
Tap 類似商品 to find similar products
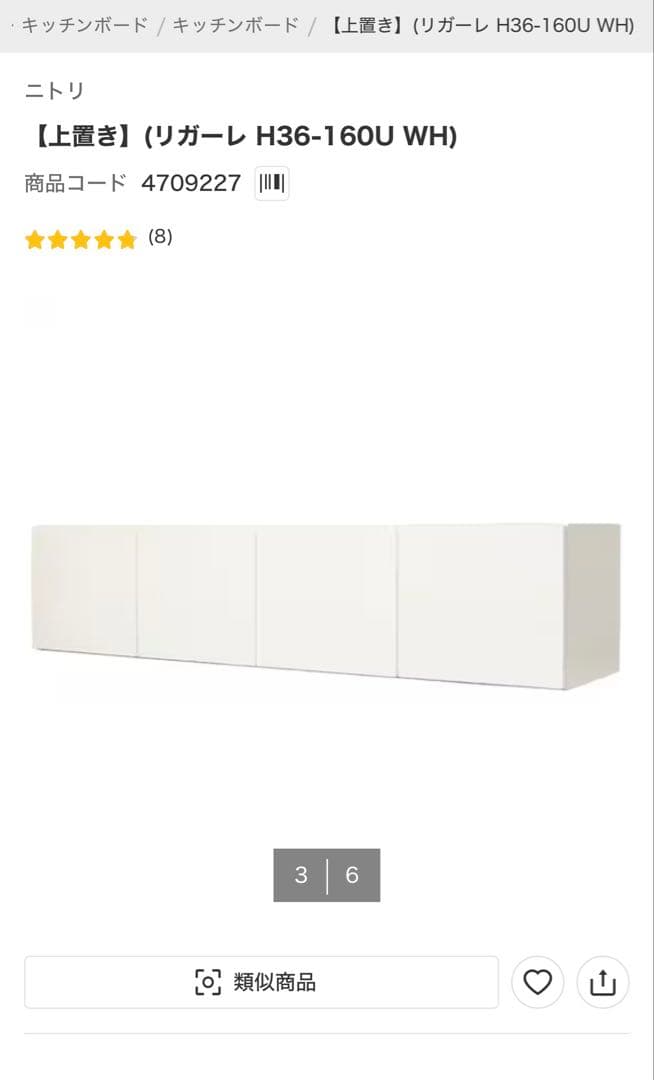click(262, 982)
